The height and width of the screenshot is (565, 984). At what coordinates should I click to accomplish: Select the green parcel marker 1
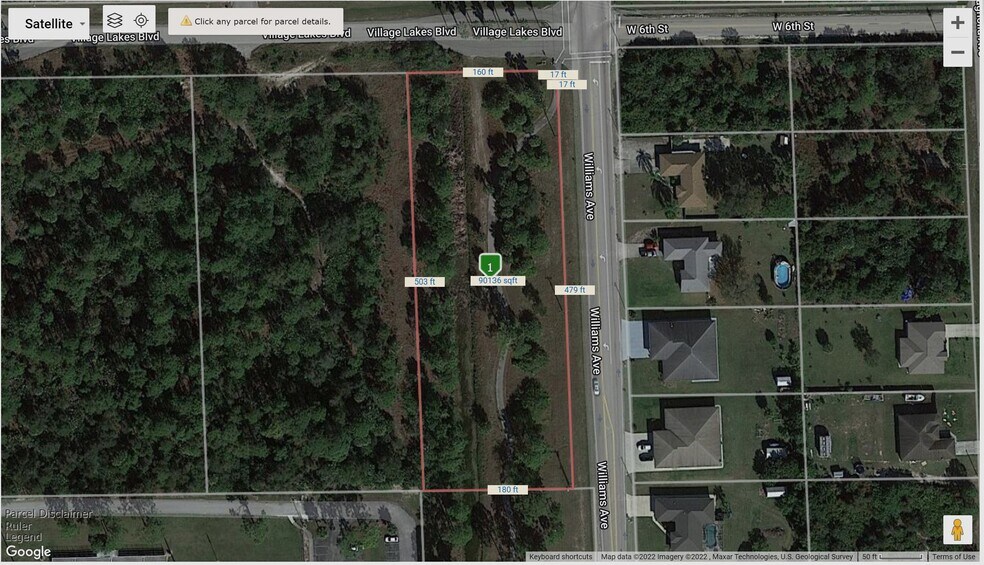click(490, 265)
